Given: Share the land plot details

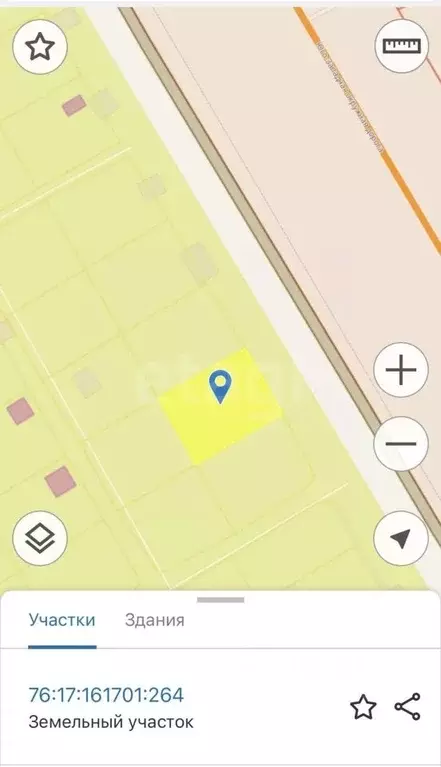Looking at the screenshot, I should [x=407, y=707].
